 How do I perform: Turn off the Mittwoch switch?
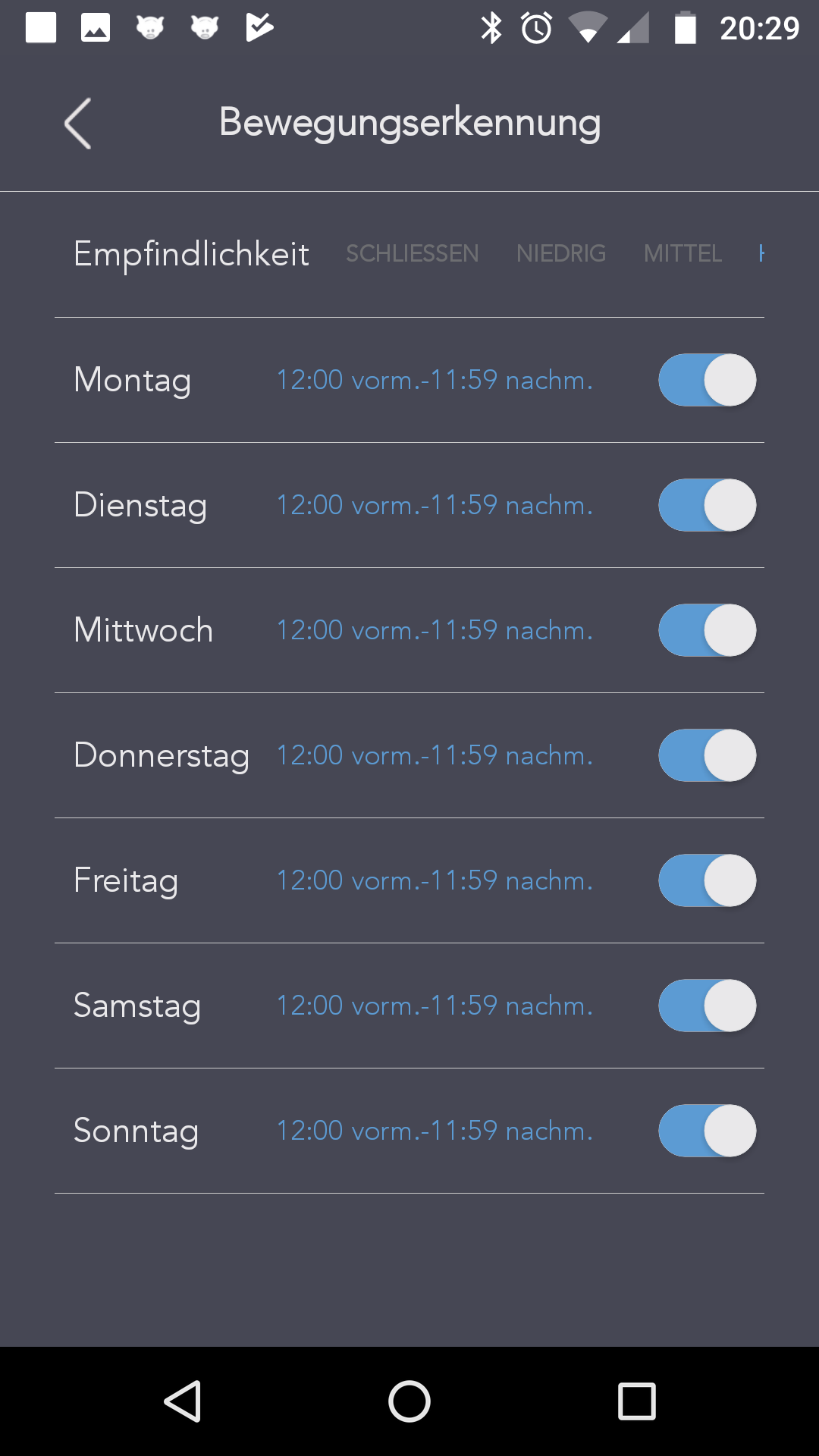click(x=707, y=630)
